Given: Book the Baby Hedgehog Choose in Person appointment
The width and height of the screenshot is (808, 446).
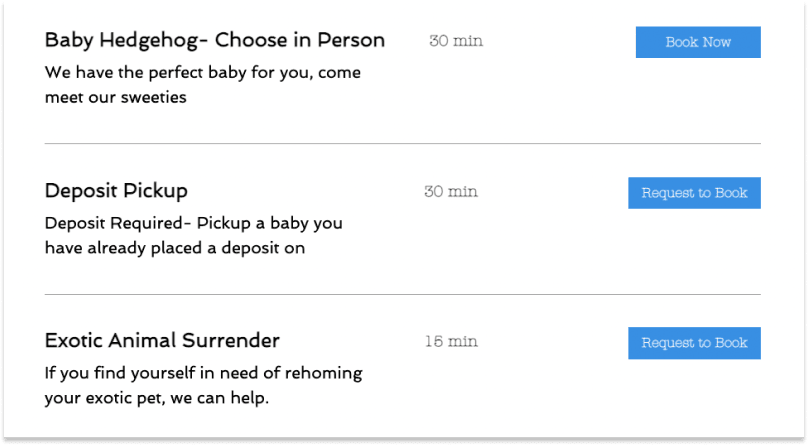Looking at the screenshot, I should (x=698, y=42).
